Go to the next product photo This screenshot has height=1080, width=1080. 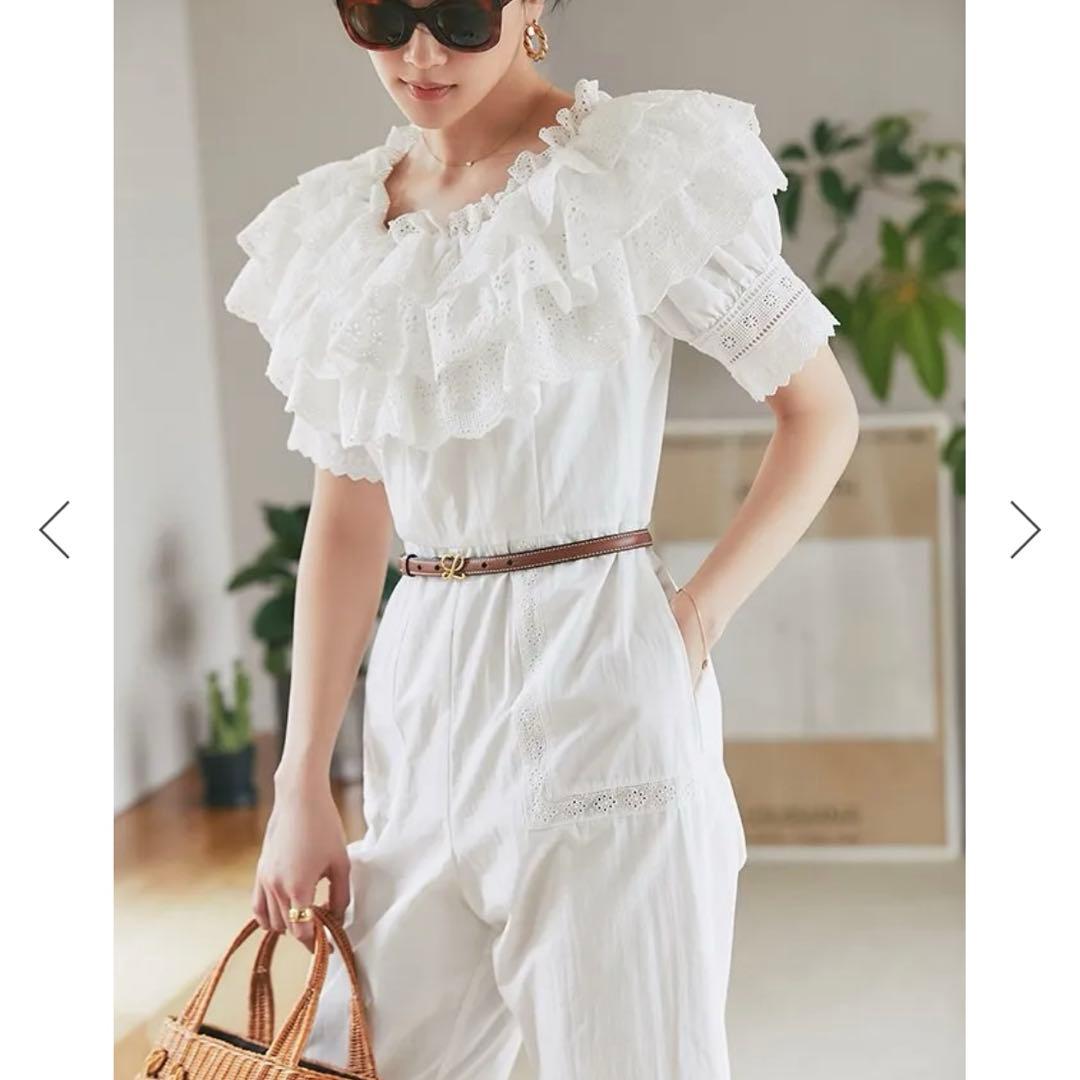pyautogui.click(x=1025, y=530)
